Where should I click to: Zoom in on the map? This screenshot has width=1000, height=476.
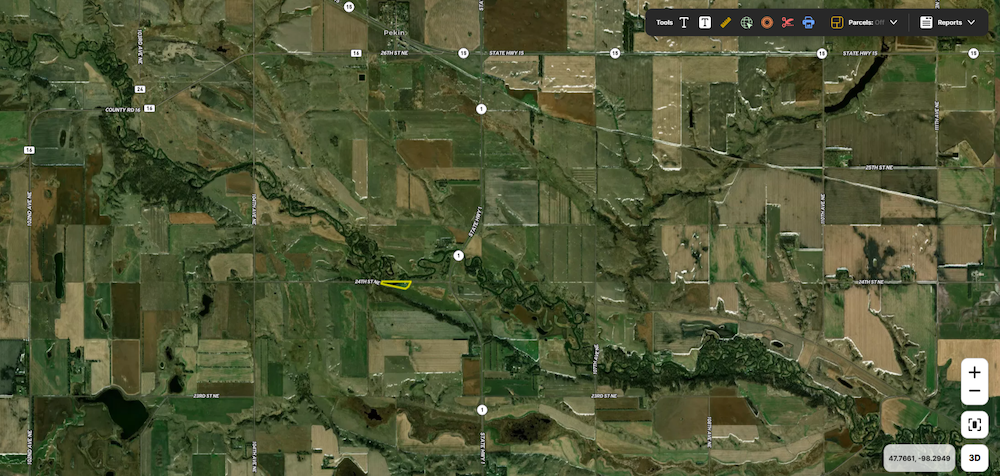point(974,372)
